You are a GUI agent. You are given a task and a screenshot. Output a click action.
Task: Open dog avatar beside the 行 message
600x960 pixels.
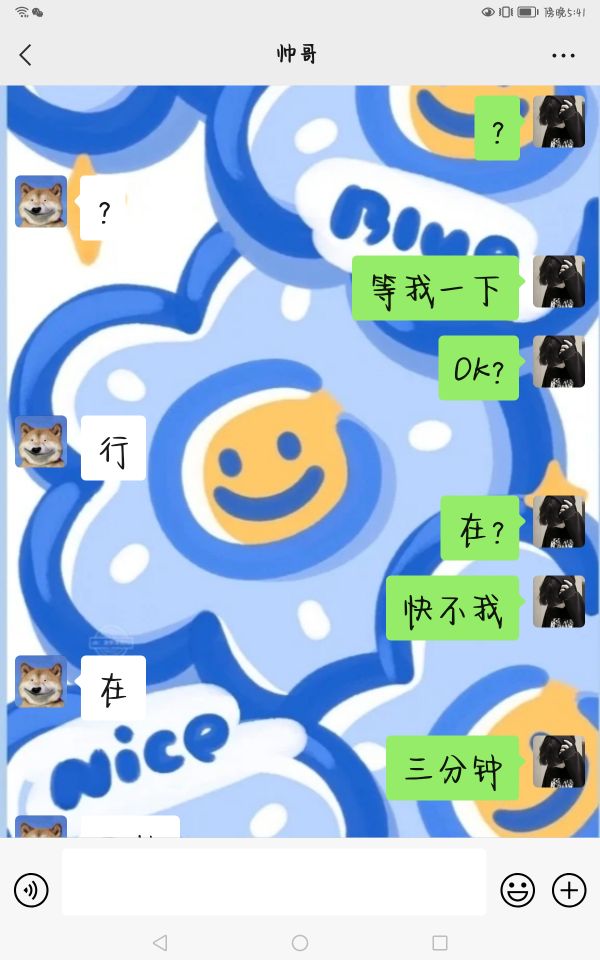(x=41, y=441)
